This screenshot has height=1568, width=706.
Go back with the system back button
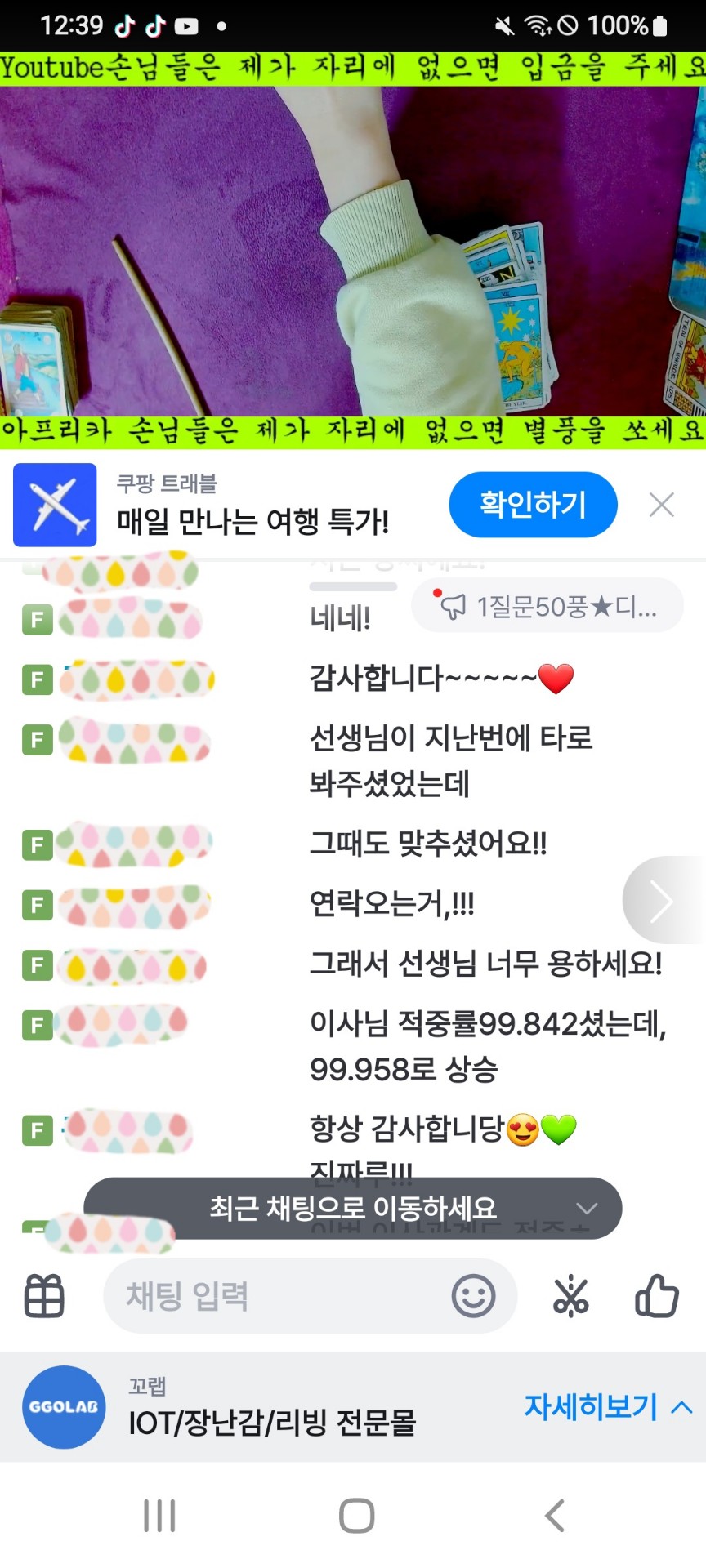[x=554, y=1516]
